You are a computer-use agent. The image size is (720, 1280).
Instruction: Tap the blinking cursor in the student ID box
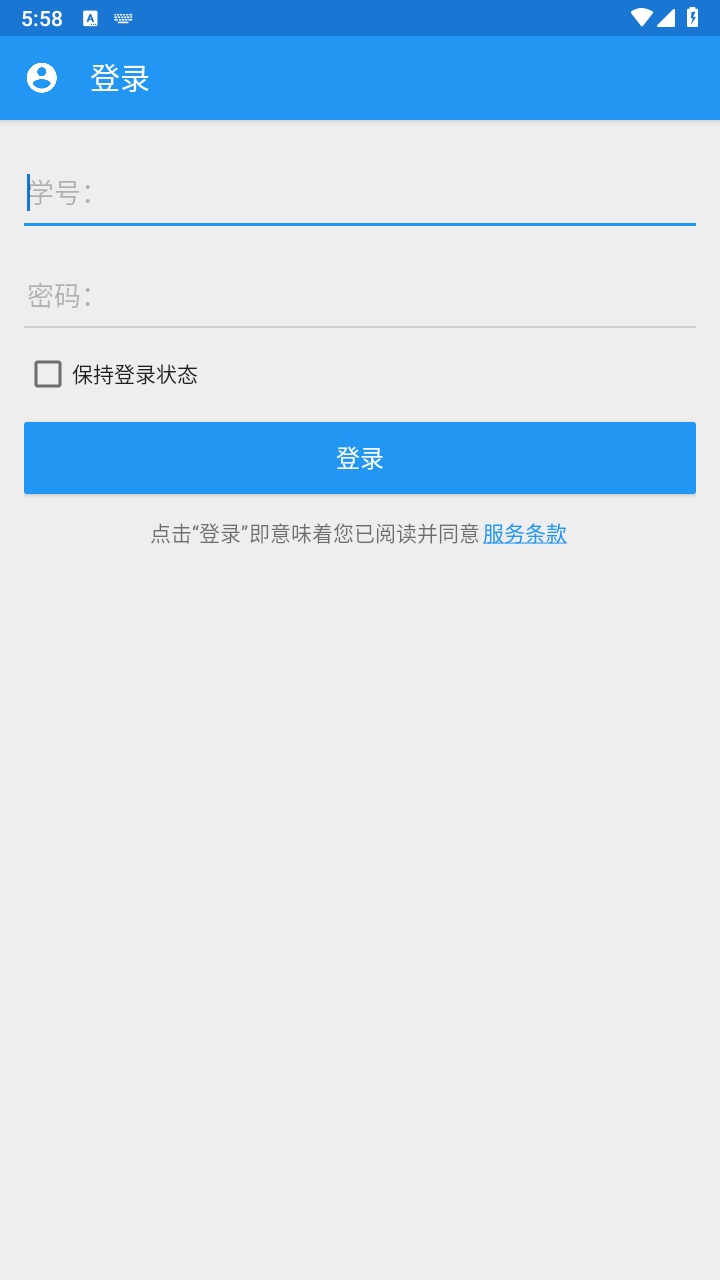(x=26, y=192)
